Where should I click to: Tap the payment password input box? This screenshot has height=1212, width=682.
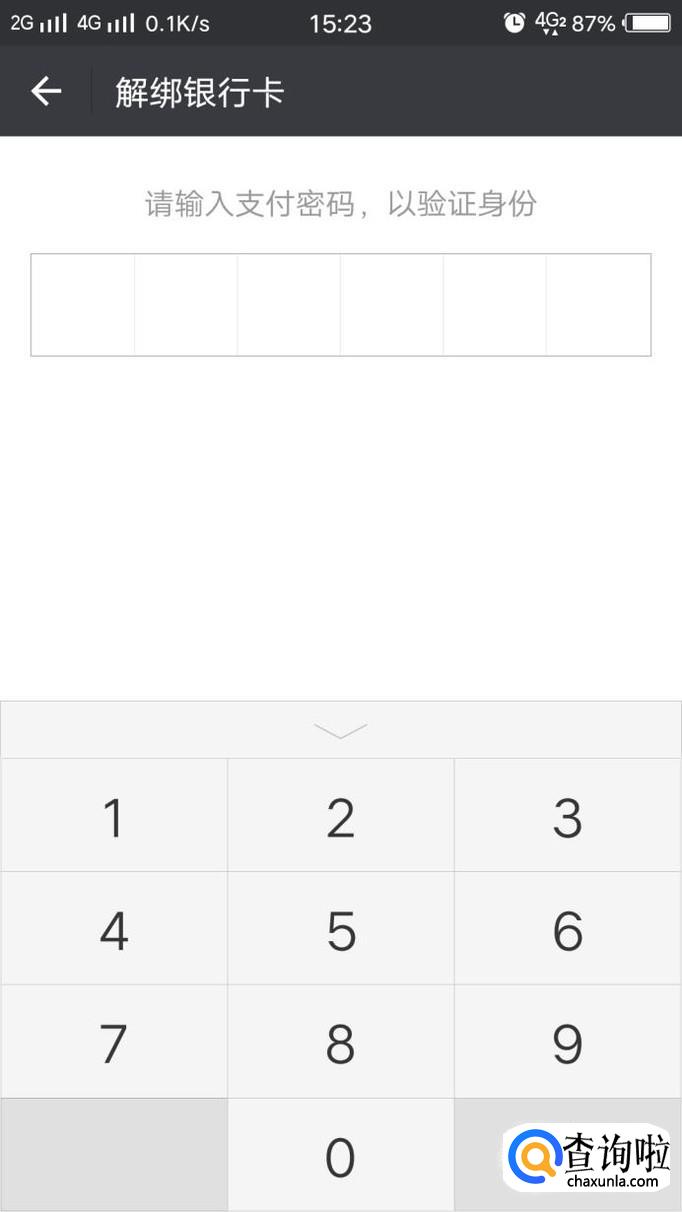[341, 305]
